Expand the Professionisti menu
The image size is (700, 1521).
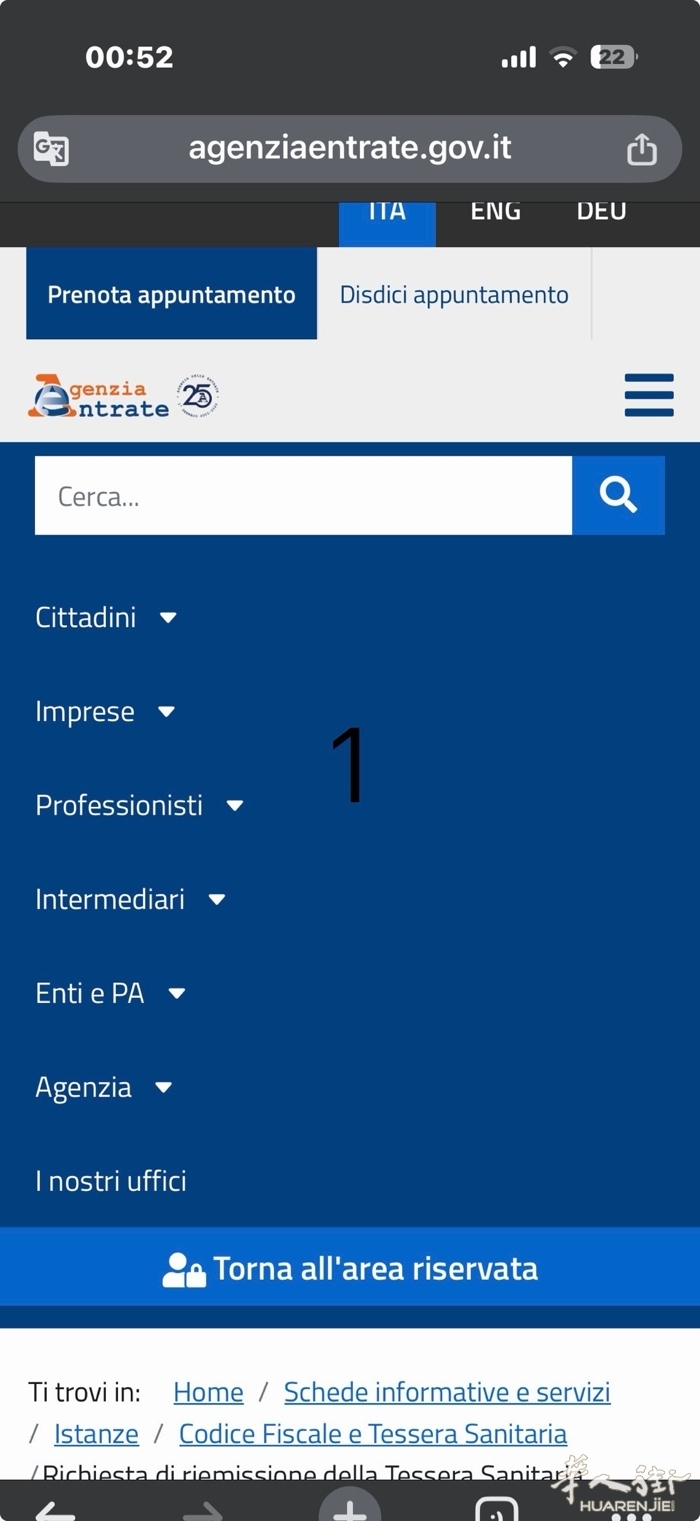139,805
